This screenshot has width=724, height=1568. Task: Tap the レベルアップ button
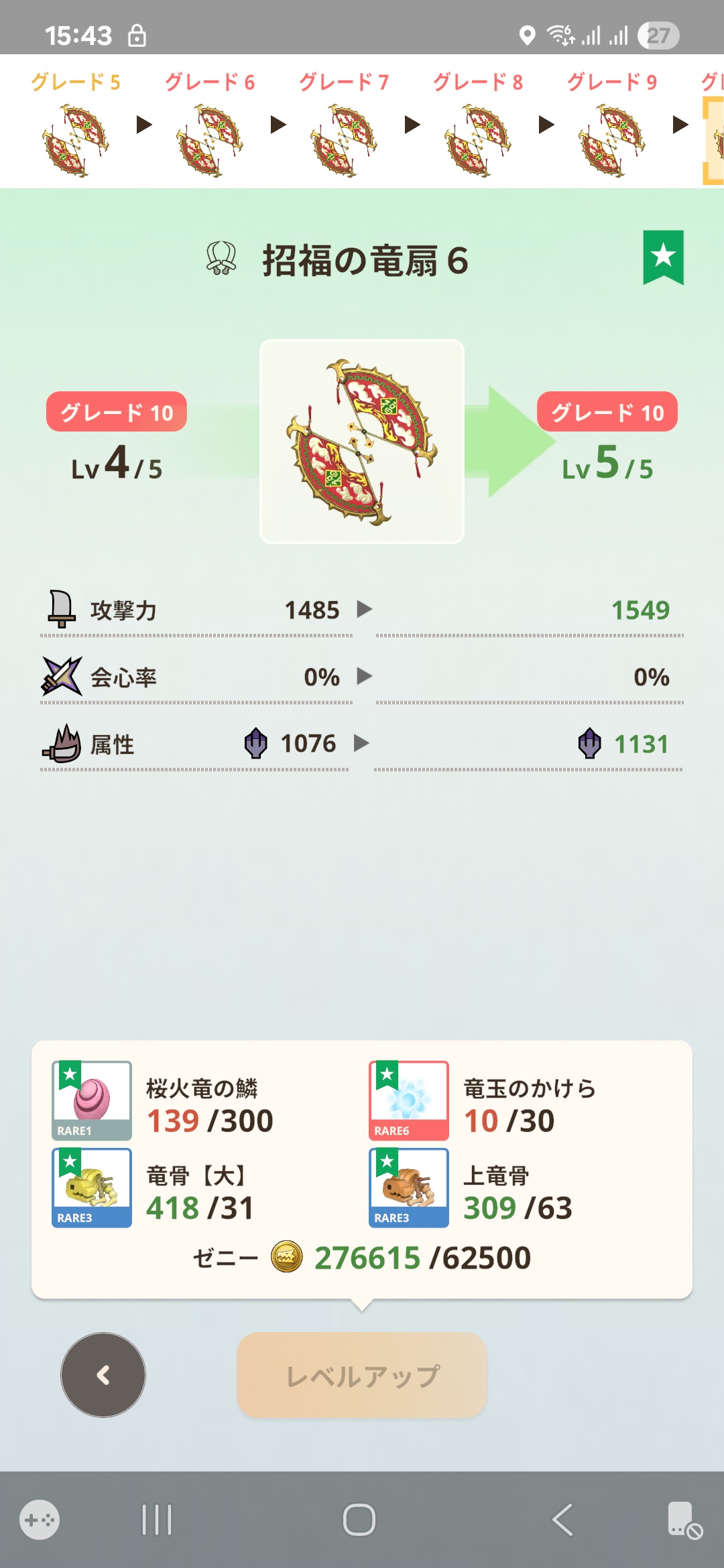pos(362,1375)
